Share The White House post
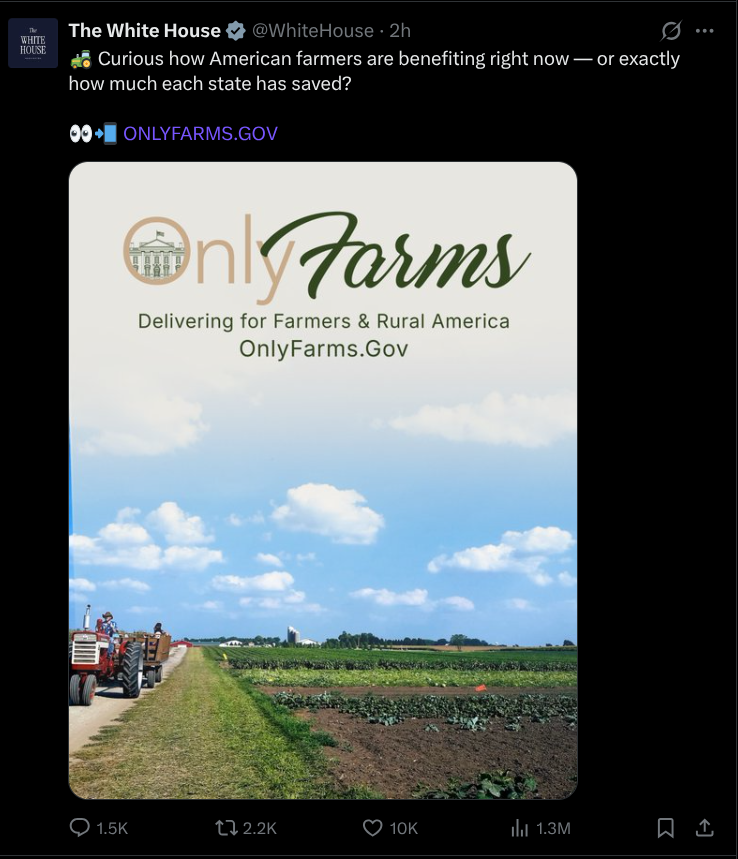This screenshot has width=738, height=859. [x=704, y=827]
